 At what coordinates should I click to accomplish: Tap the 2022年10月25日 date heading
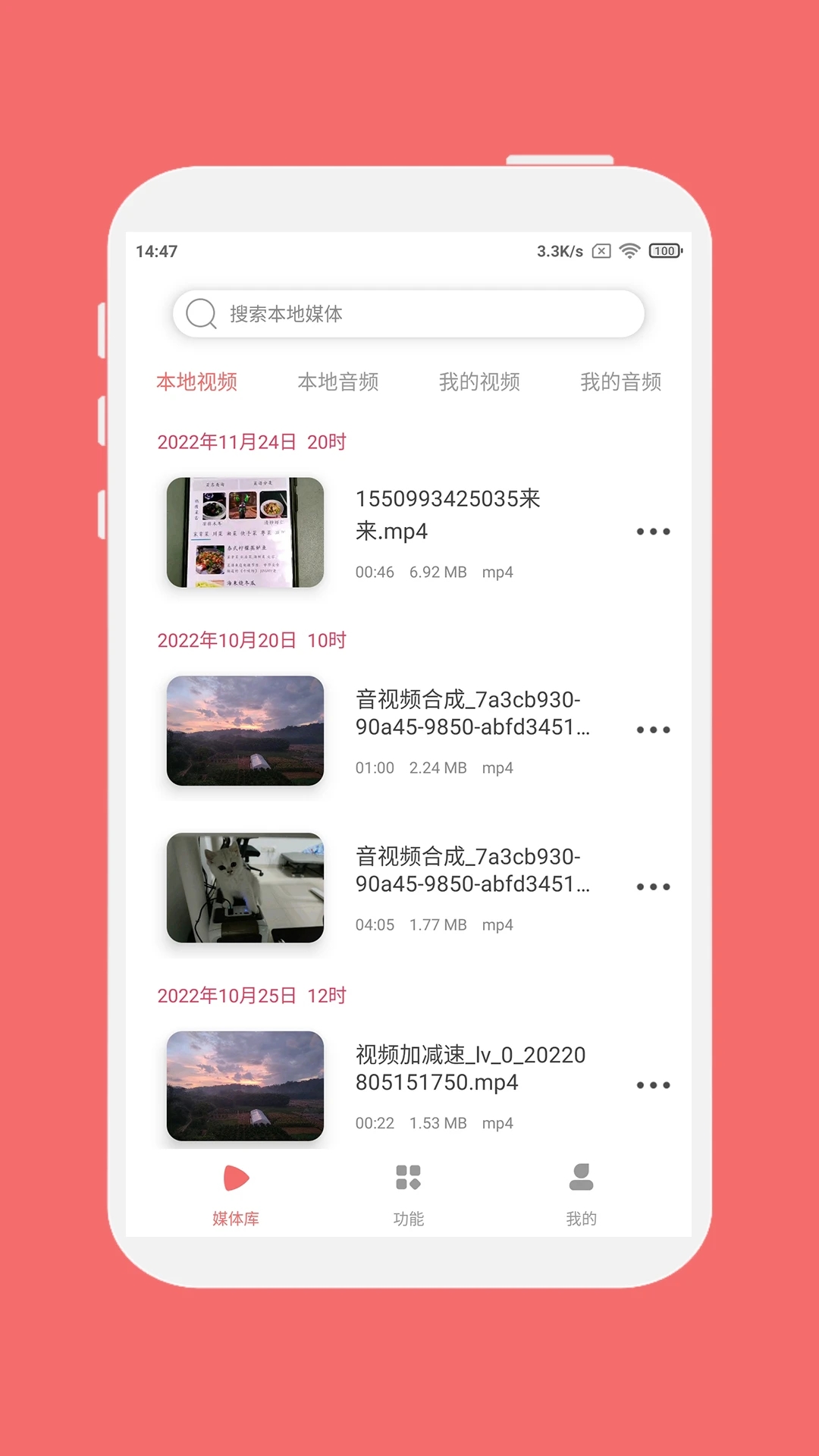point(250,996)
